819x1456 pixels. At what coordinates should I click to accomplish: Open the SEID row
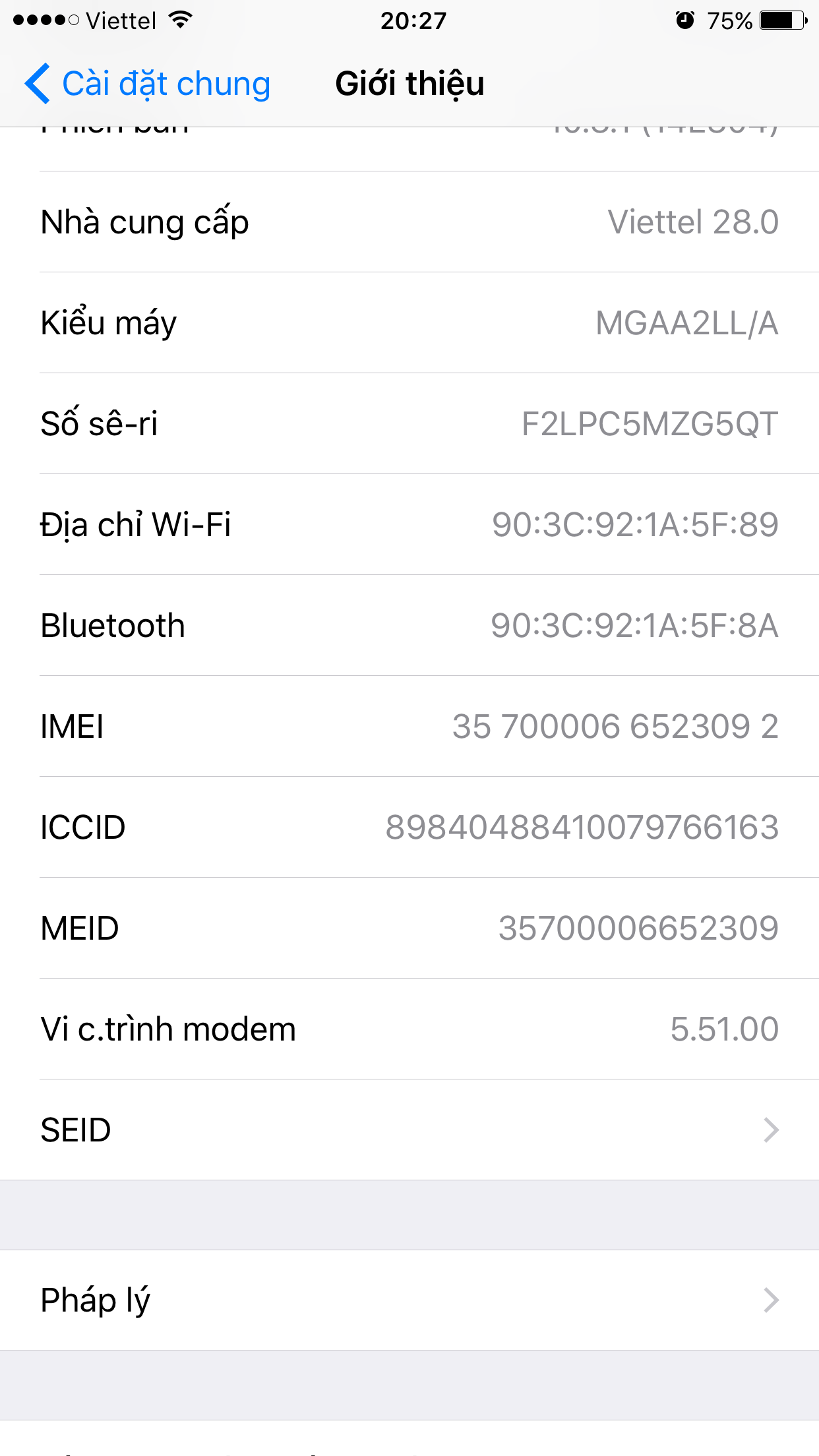pos(409,1130)
